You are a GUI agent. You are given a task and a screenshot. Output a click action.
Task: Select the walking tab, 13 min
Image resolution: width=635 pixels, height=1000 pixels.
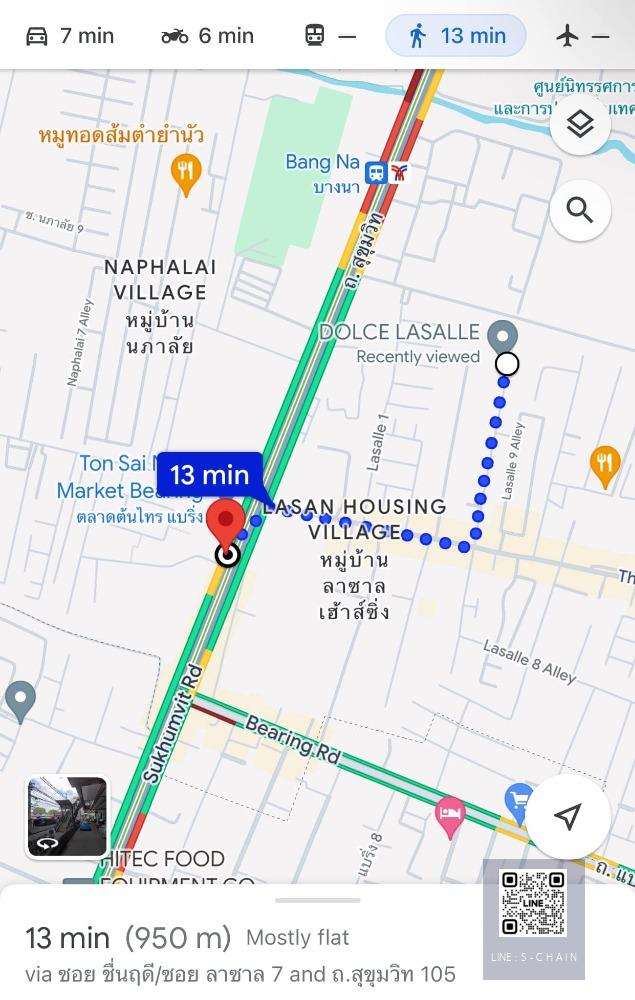[x=456, y=36]
